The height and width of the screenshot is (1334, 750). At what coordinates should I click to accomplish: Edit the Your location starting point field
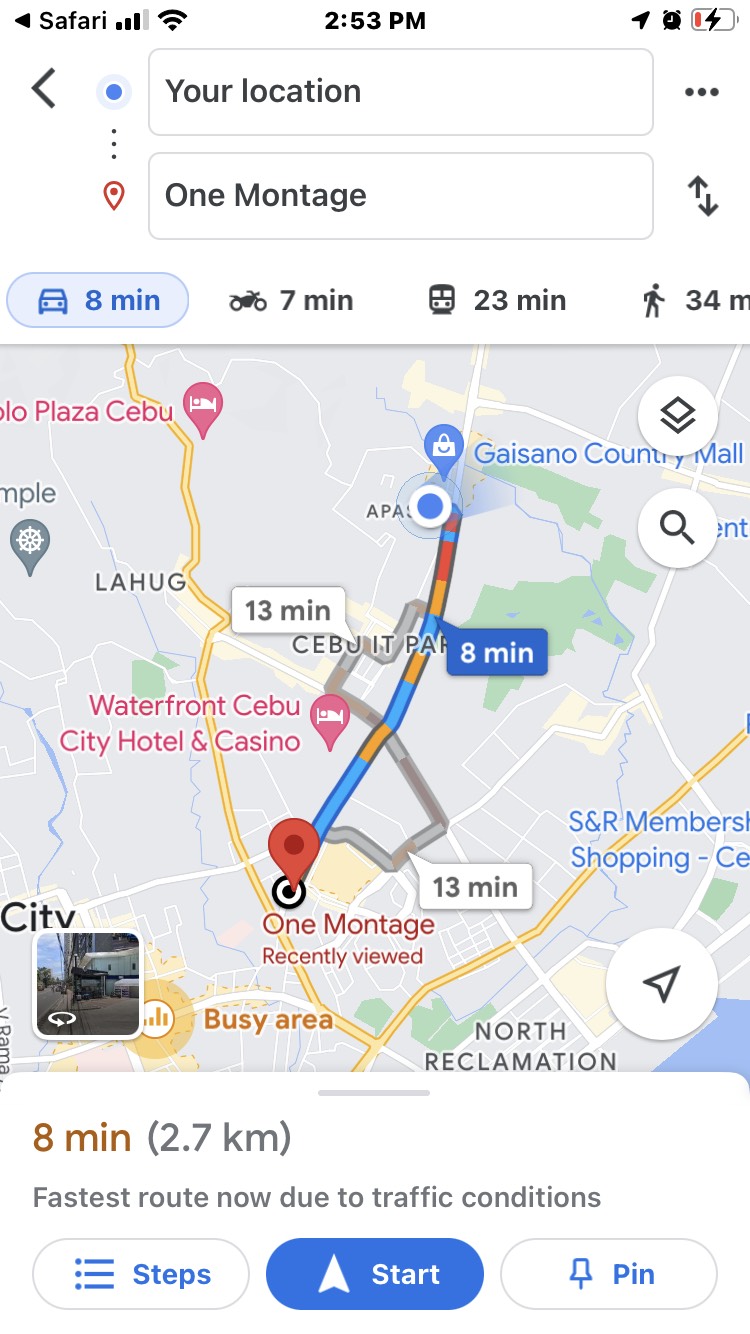[400, 92]
